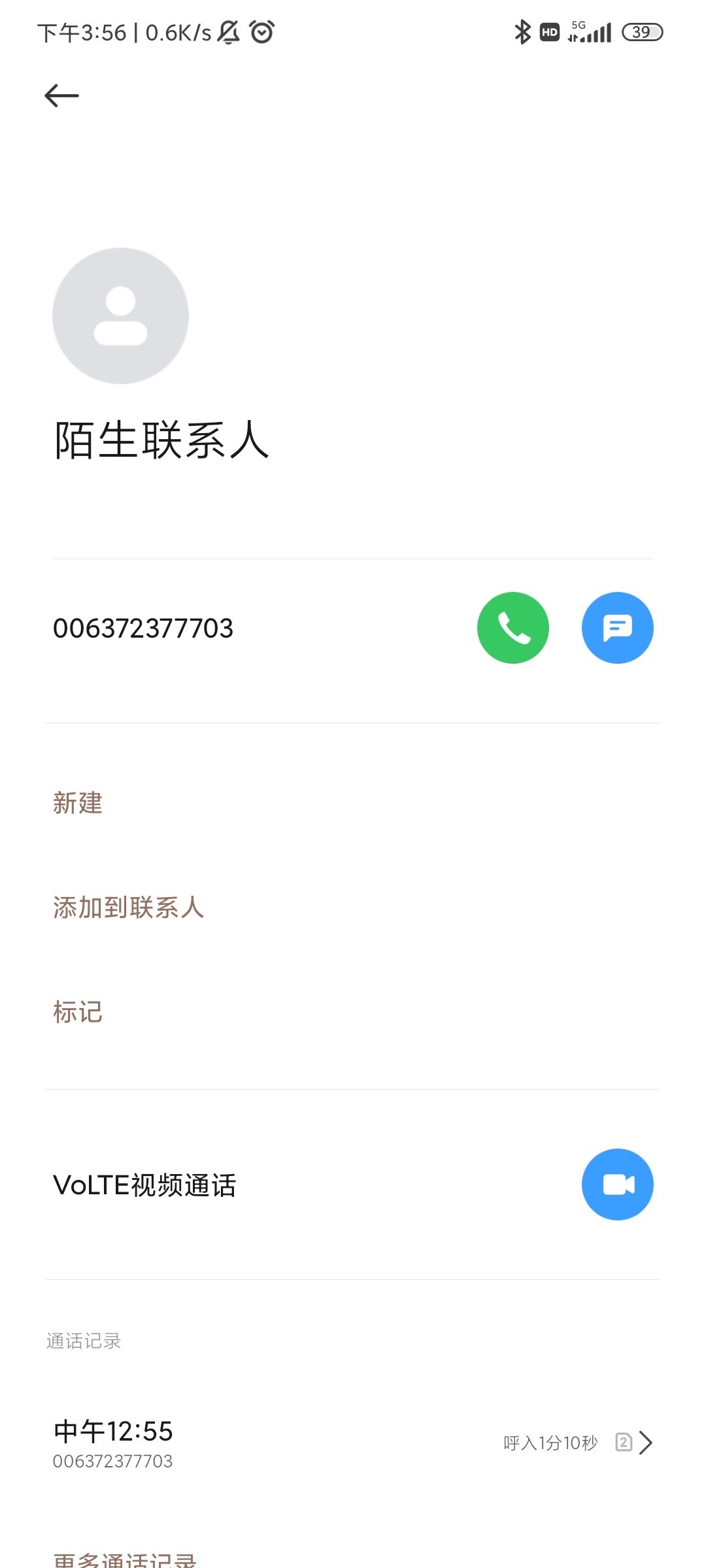Tap 新建 to create a new contact
The image size is (706, 1568).
(78, 803)
